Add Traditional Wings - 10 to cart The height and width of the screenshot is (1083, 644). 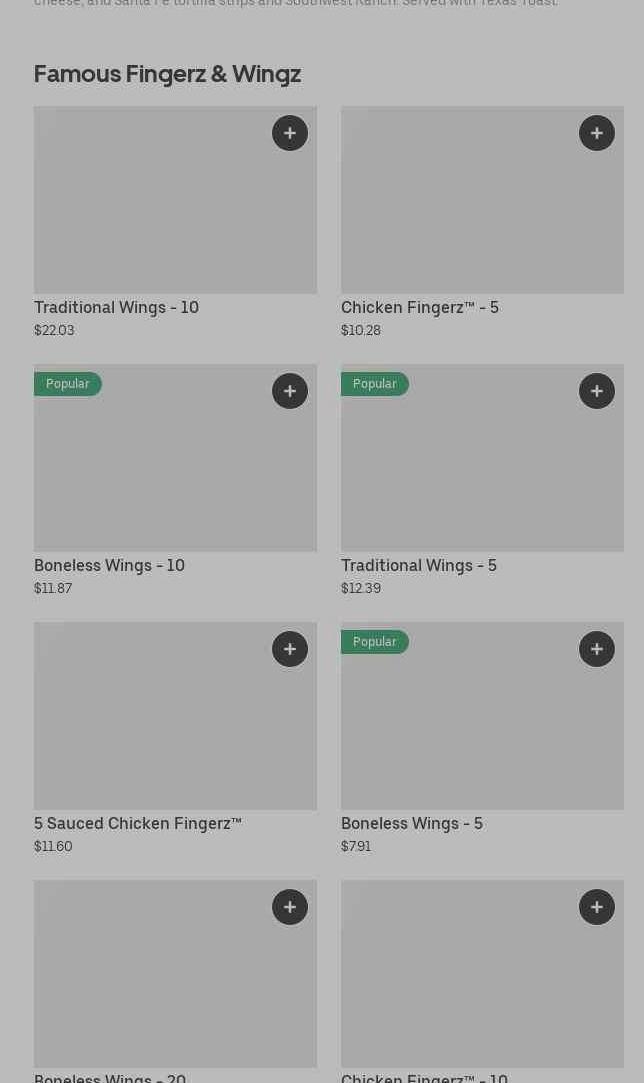coord(290,133)
